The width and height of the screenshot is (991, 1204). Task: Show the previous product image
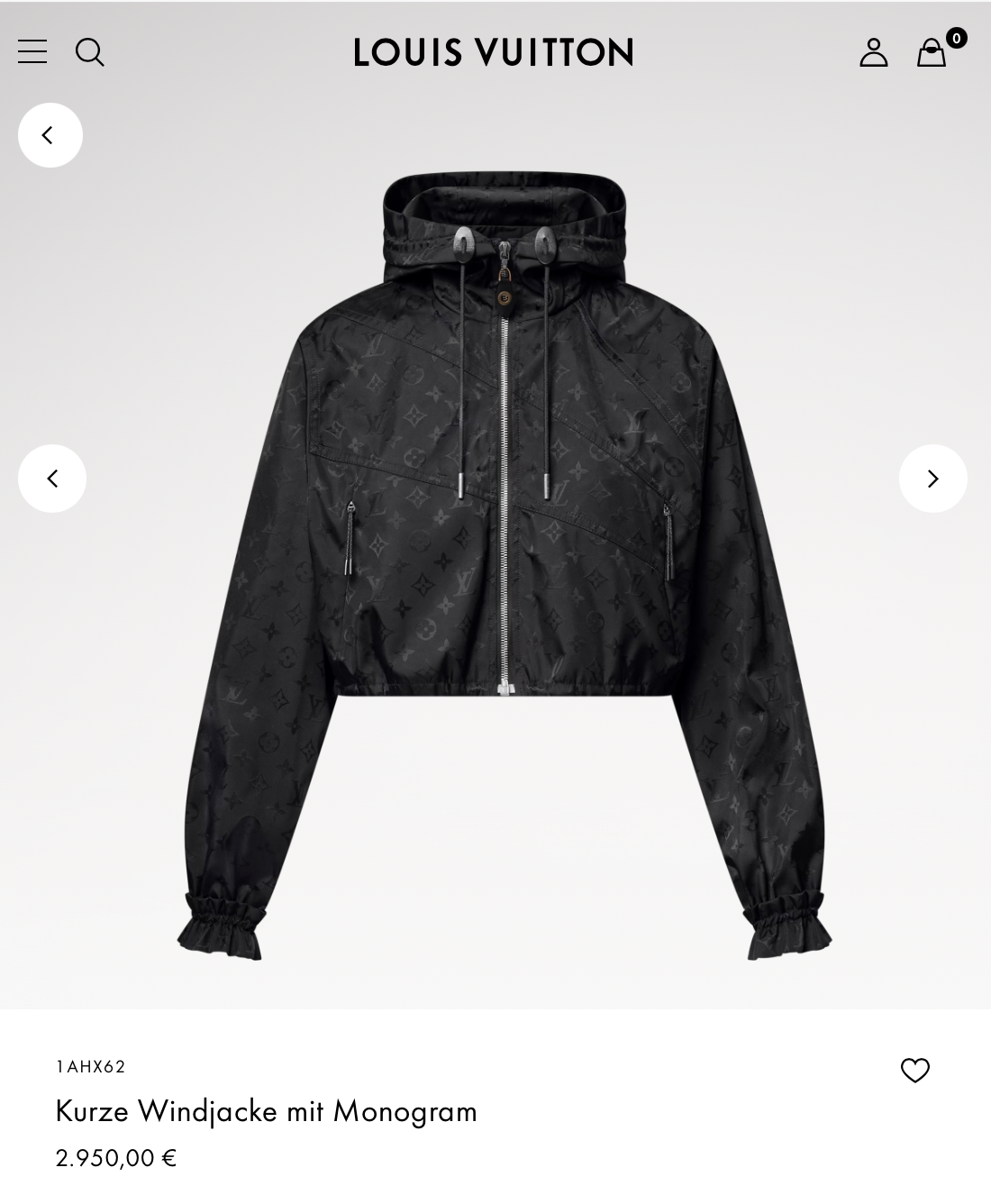(52, 479)
